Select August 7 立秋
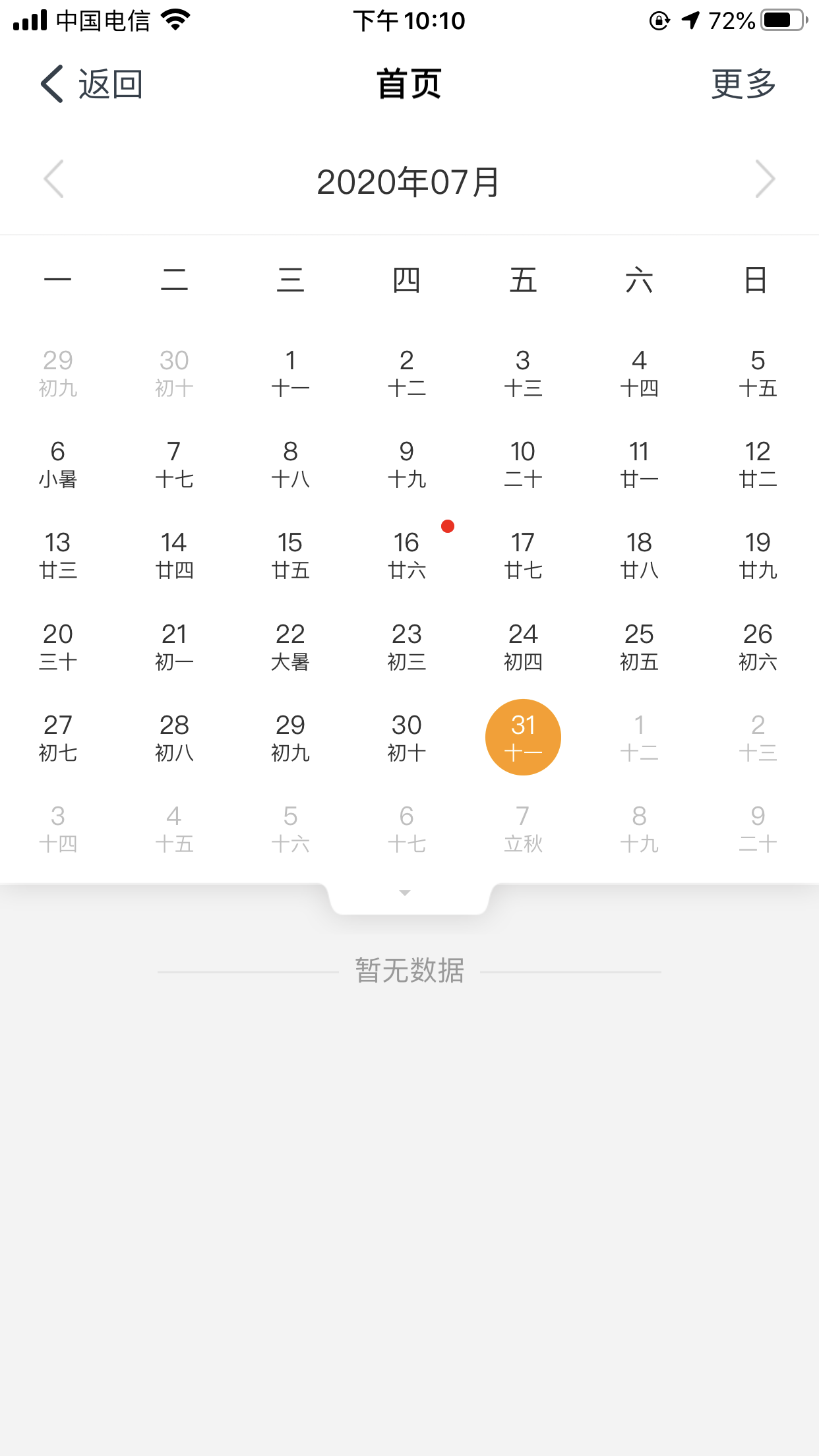The image size is (819, 1456). pos(523,828)
